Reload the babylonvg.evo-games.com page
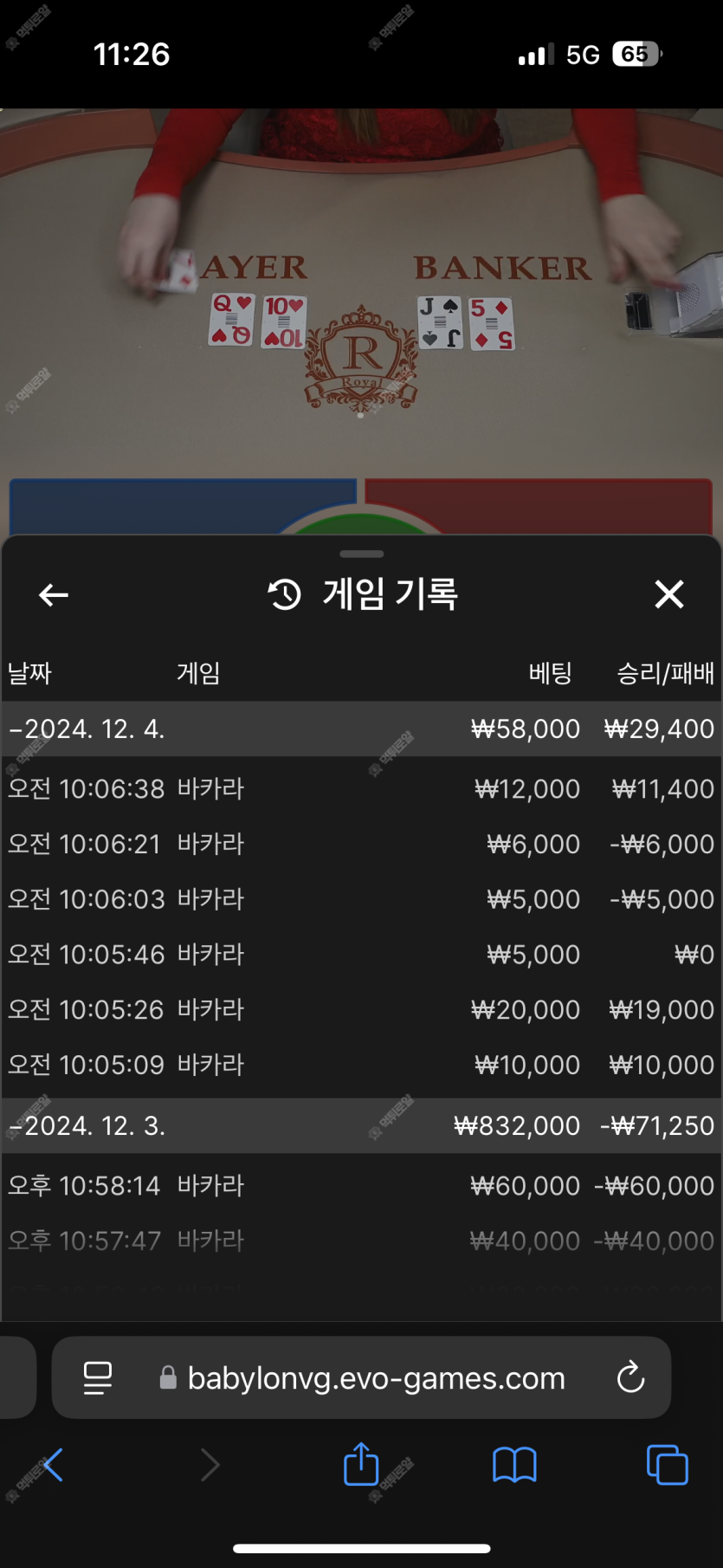The width and height of the screenshot is (723, 1568). coord(630,1377)
